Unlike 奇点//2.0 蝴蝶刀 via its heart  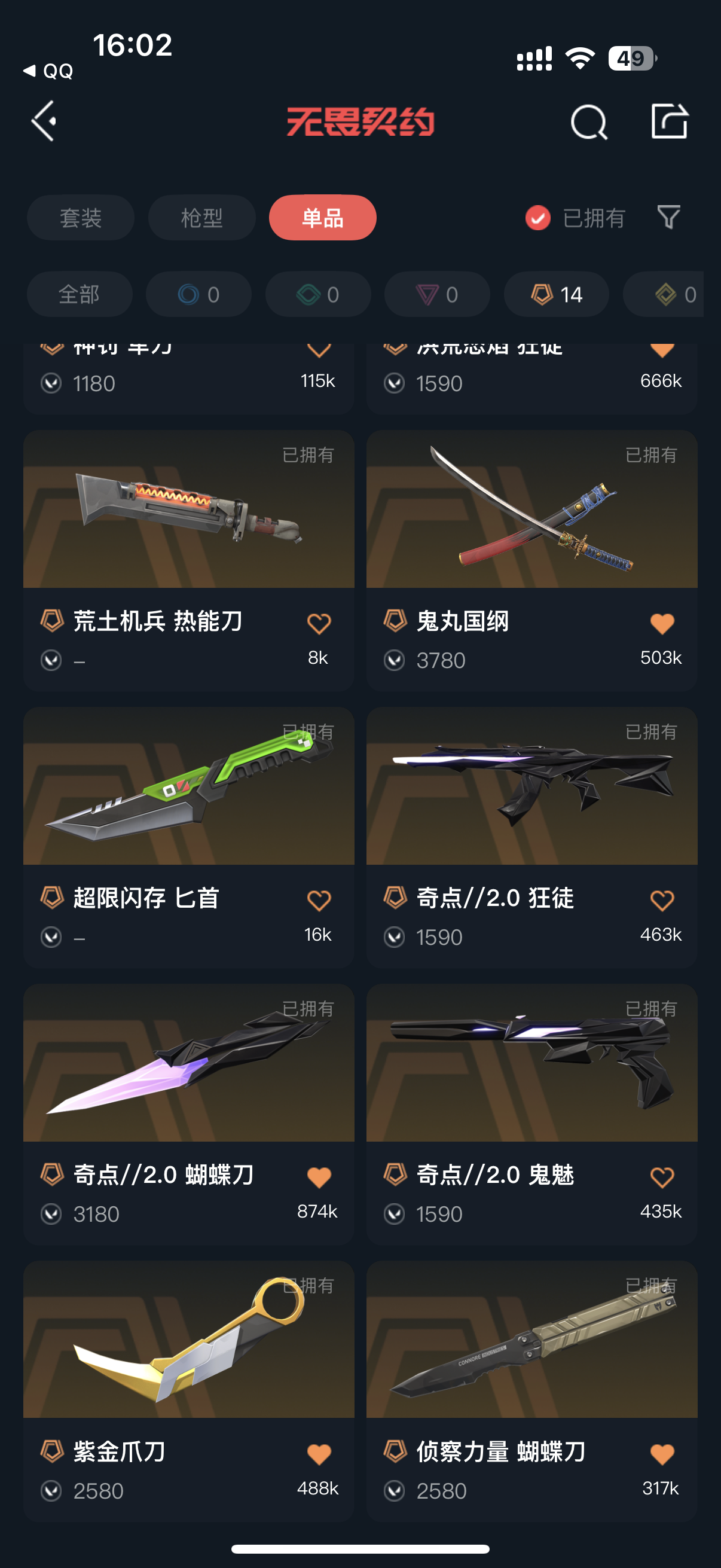tap(319, 1177)
